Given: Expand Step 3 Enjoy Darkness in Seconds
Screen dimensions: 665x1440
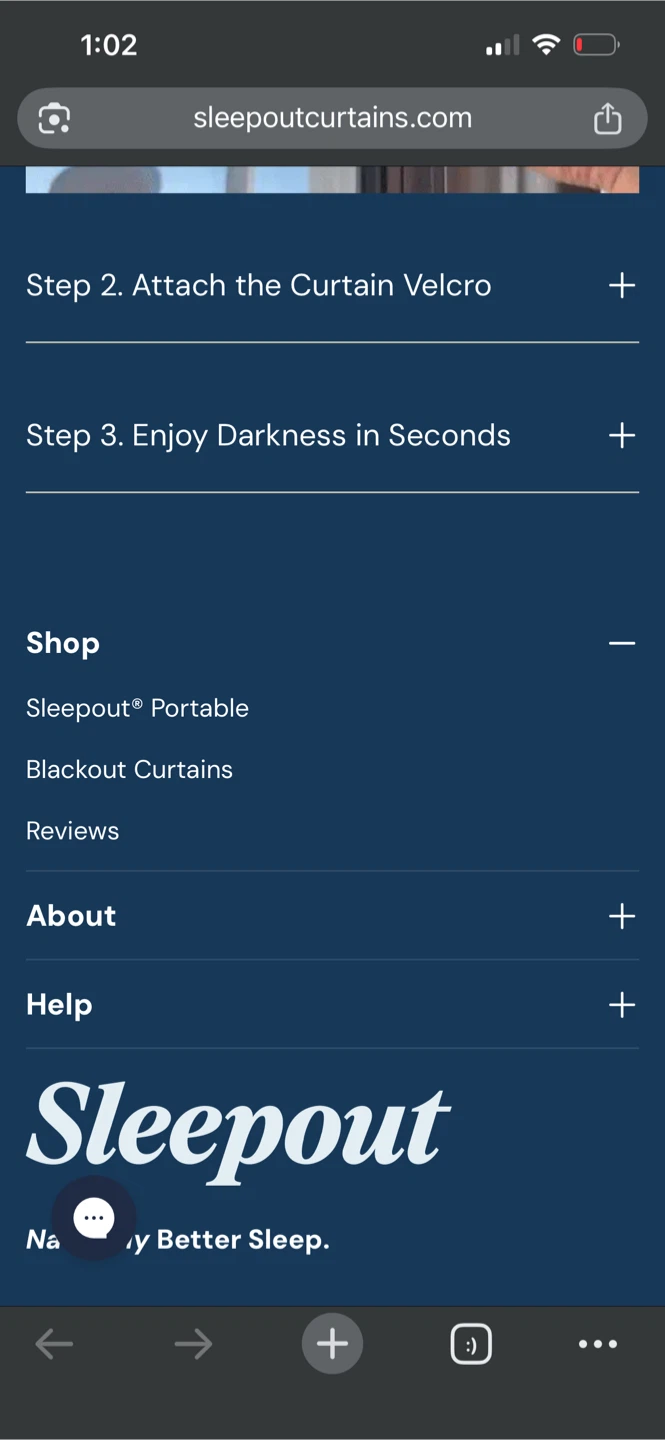Looking at the screenshot, I should [621, 435].
